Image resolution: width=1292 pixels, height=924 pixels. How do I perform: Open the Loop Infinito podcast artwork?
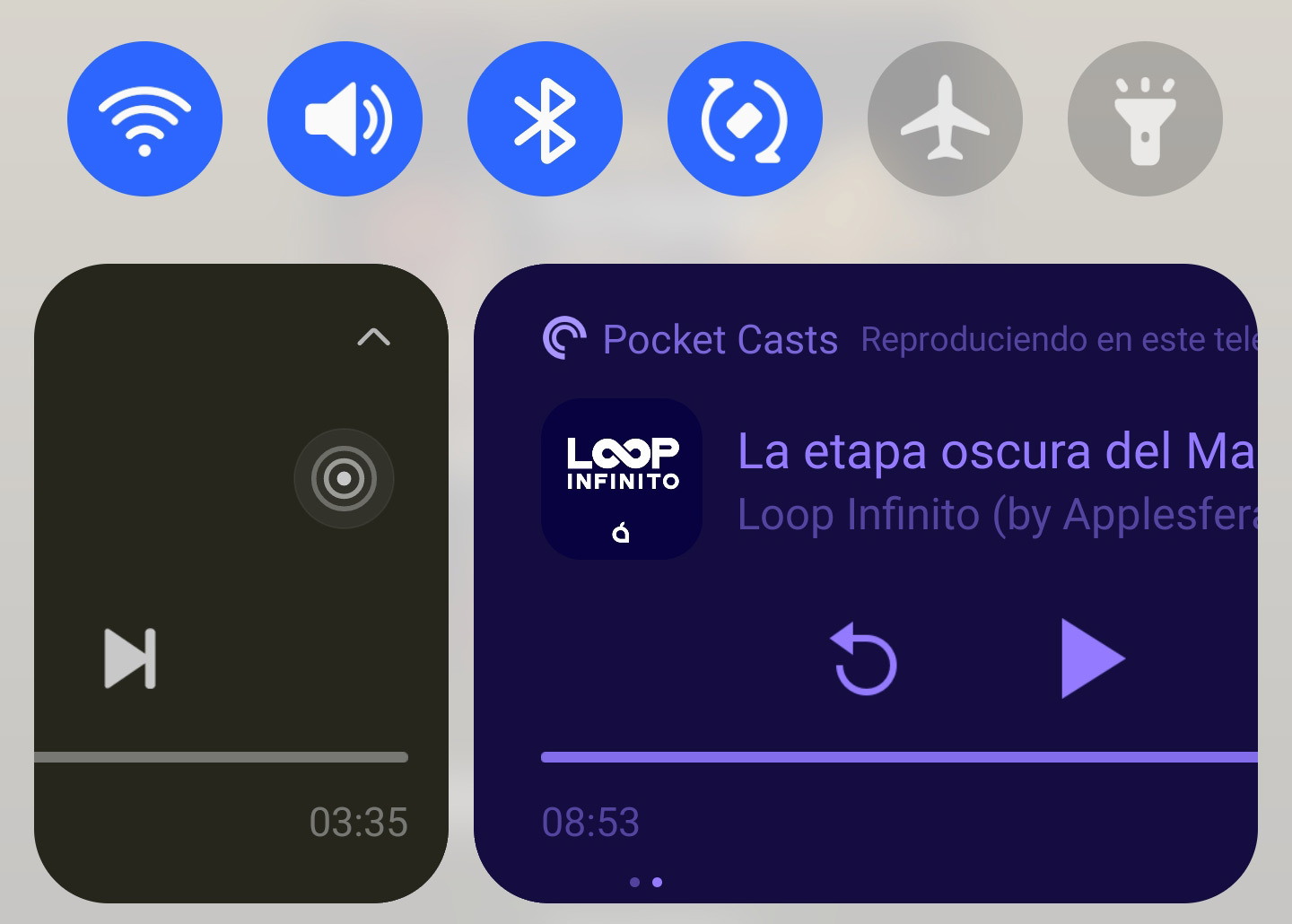coord(622,479)
